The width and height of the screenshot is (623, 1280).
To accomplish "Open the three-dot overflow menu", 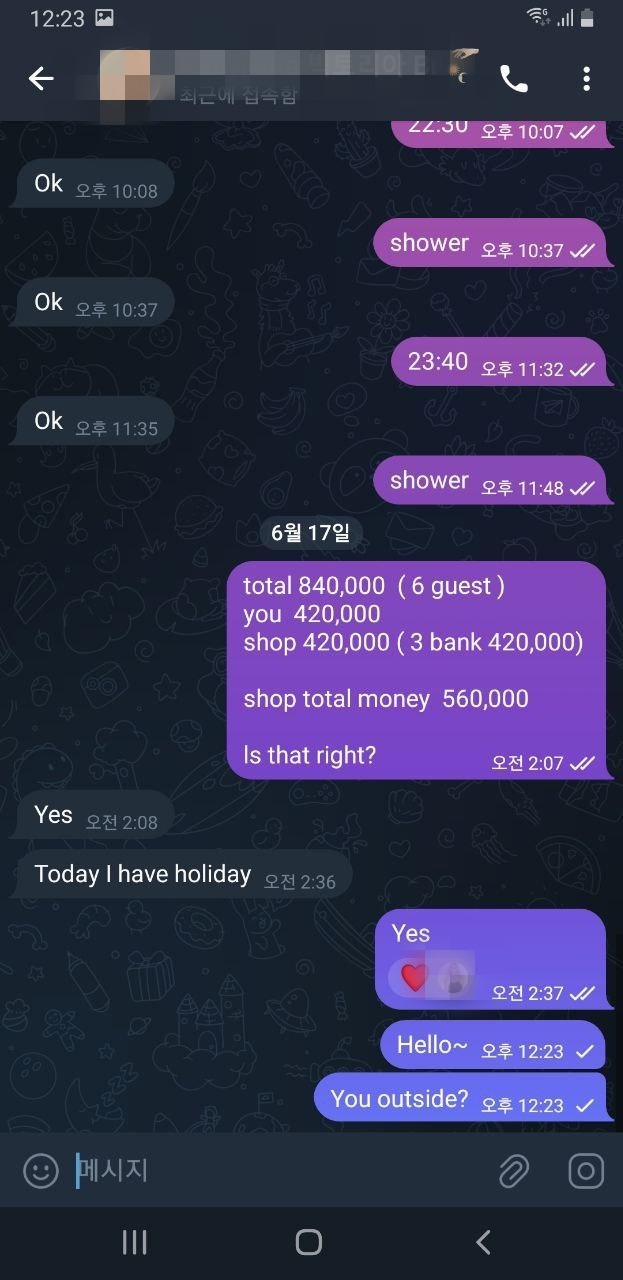I will 586,79.
